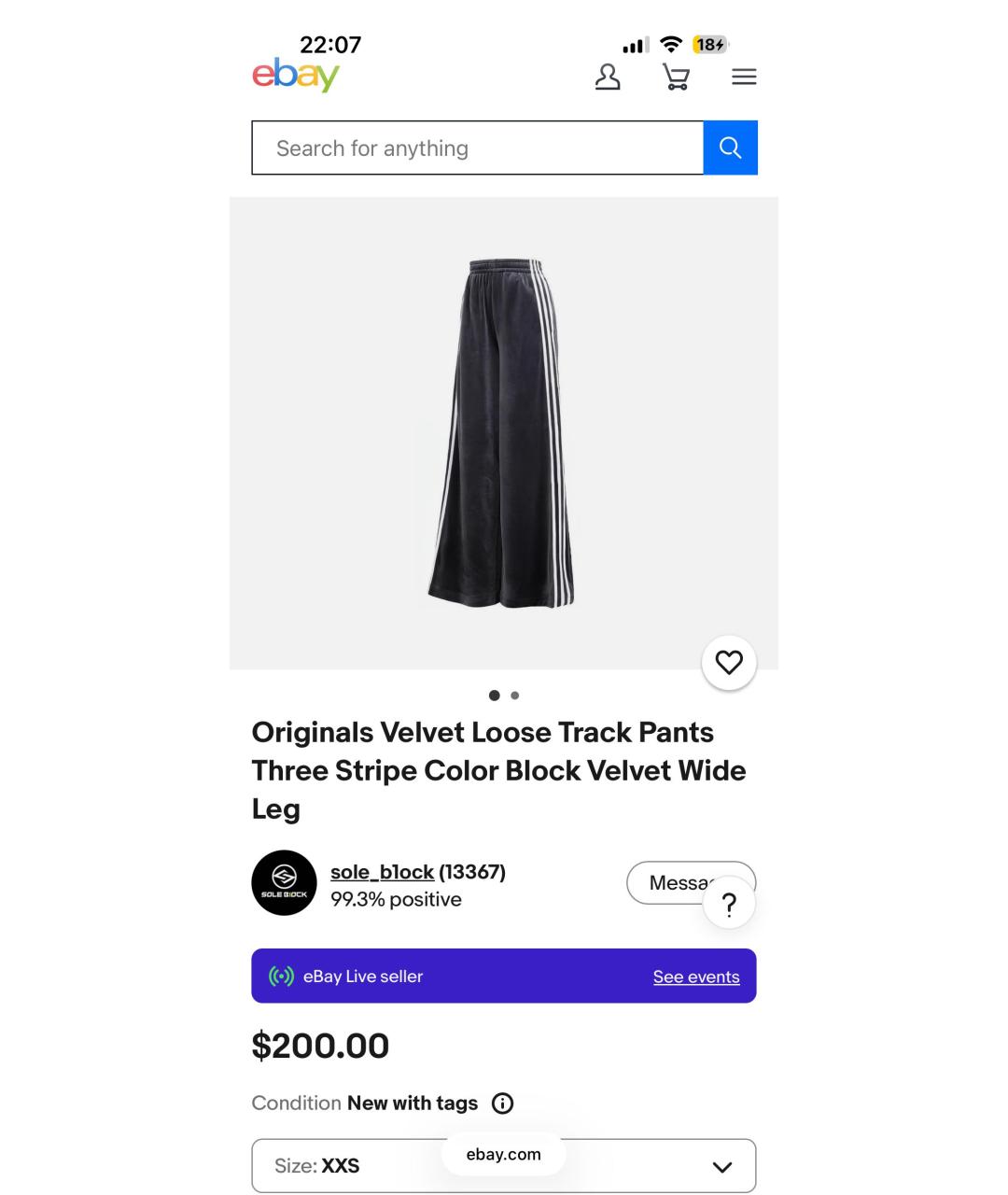Visit the sole_block seller profile
This screenshot has height=1195, width=1008.
[x=382, y=872]
